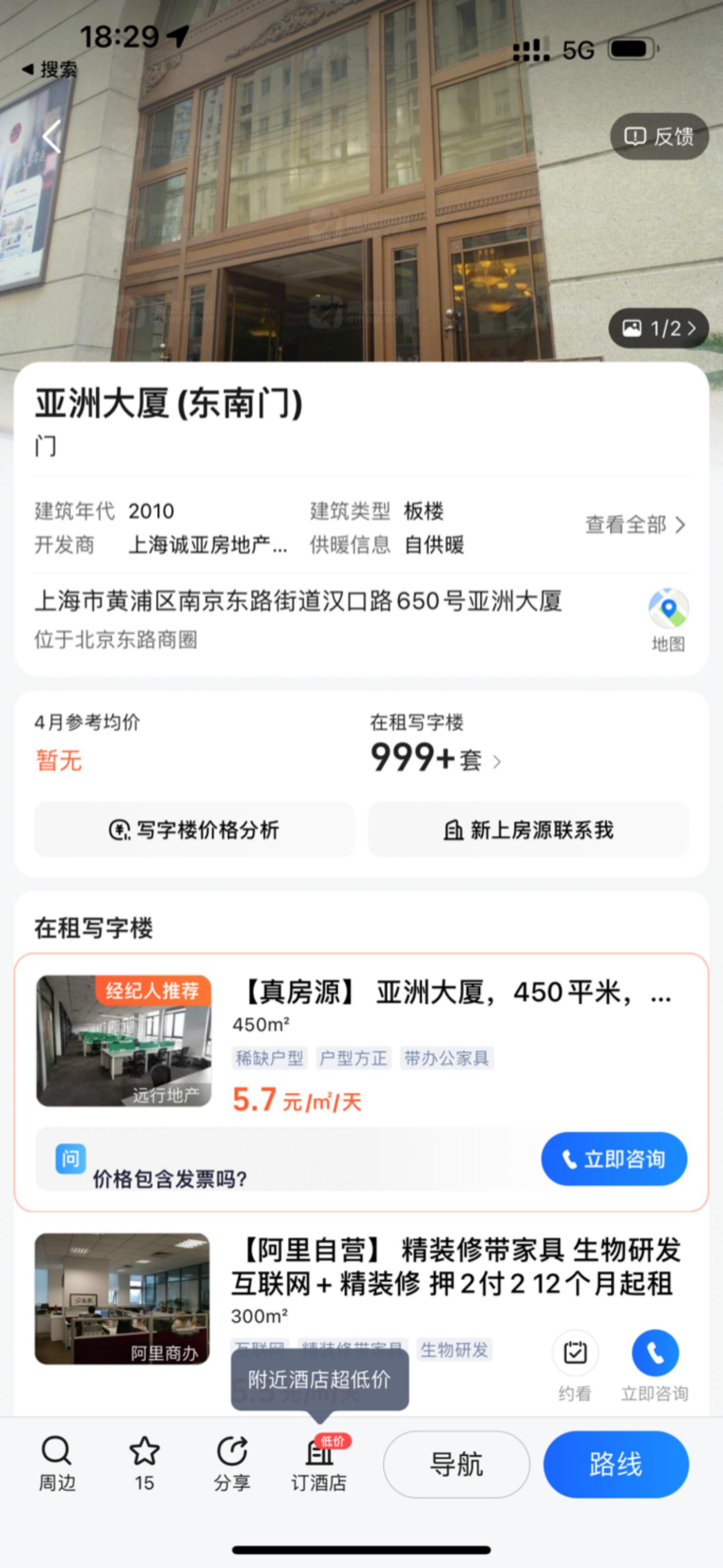Open the 写字楼价格分析 price analysis icon
The image size is (723, 1568).
[193, 830]
